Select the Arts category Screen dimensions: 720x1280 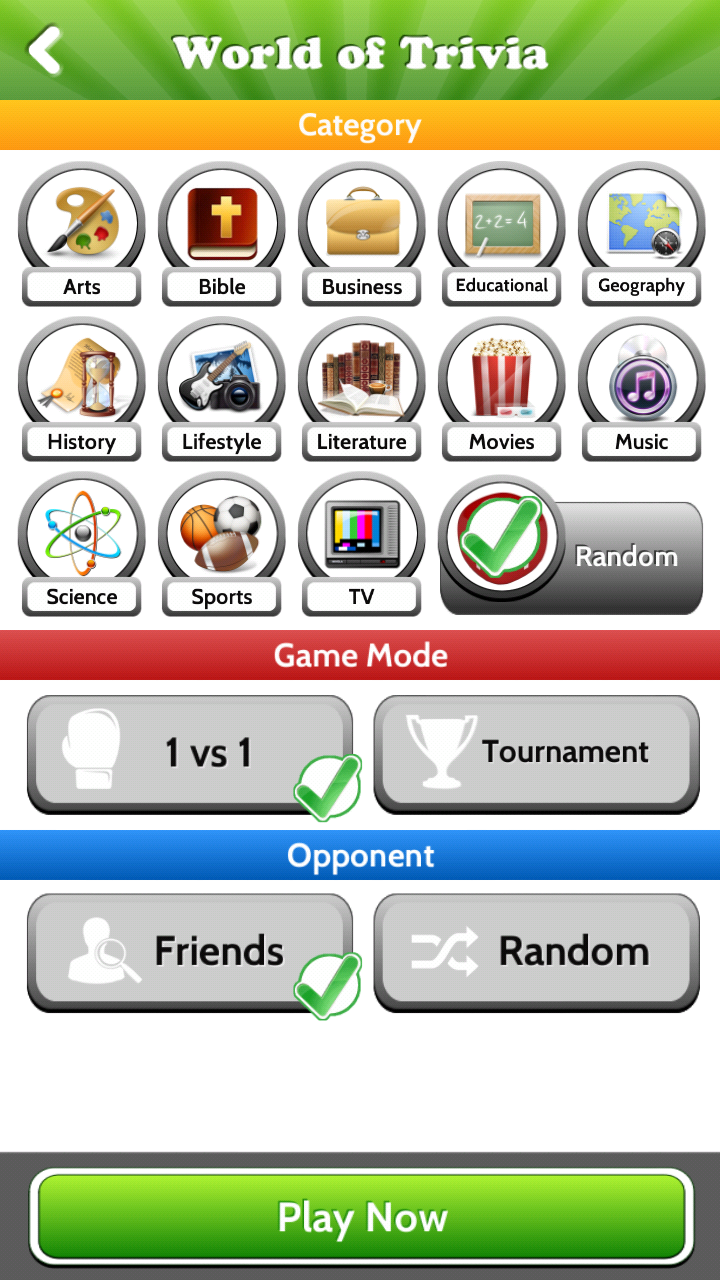(82, 234)
